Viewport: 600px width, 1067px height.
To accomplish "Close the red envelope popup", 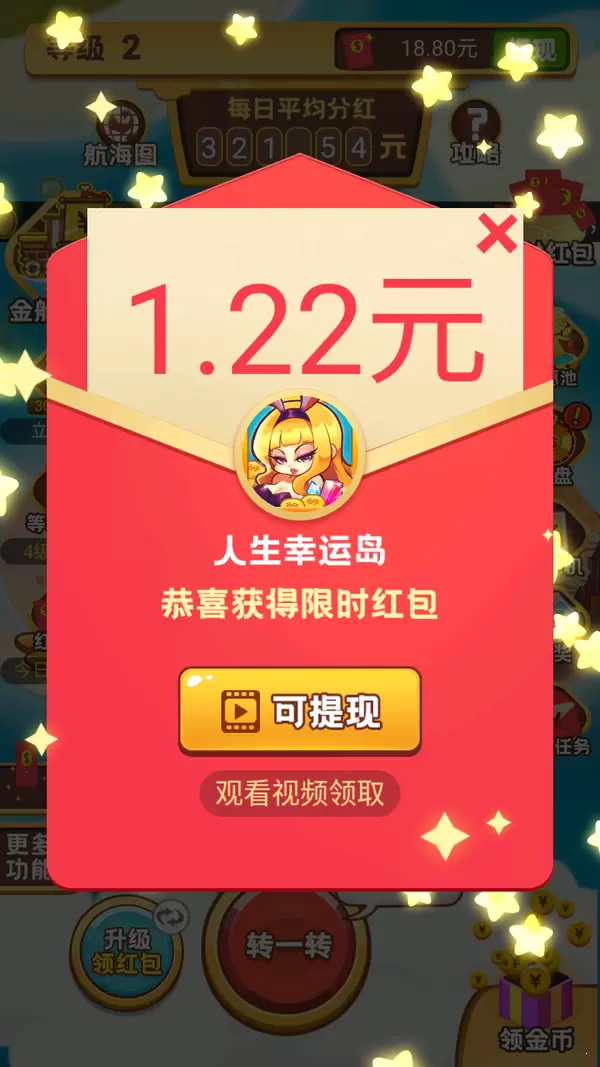I will tap(496, 234).
